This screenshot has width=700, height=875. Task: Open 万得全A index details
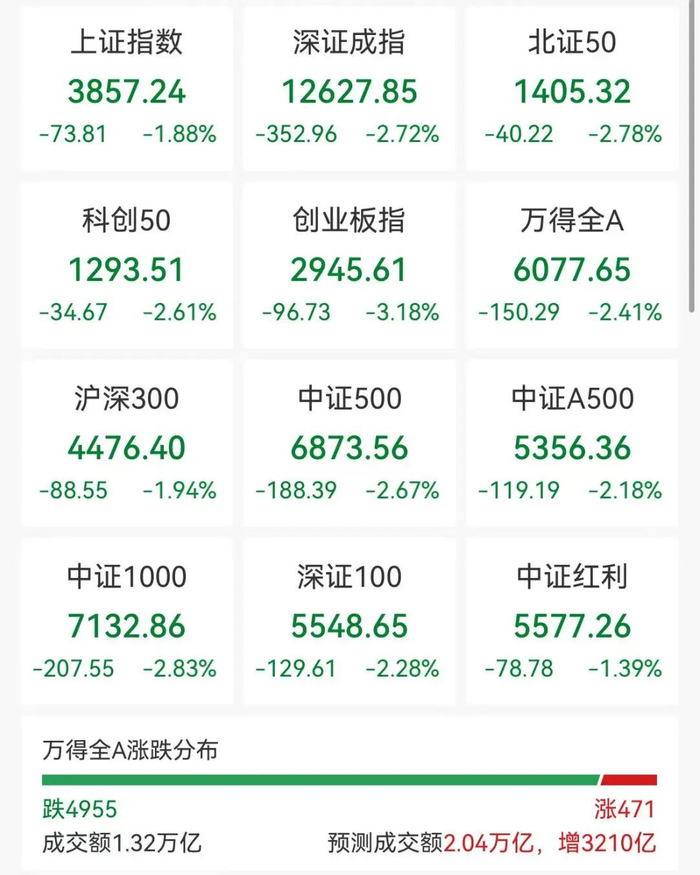(x=572, y=266)
